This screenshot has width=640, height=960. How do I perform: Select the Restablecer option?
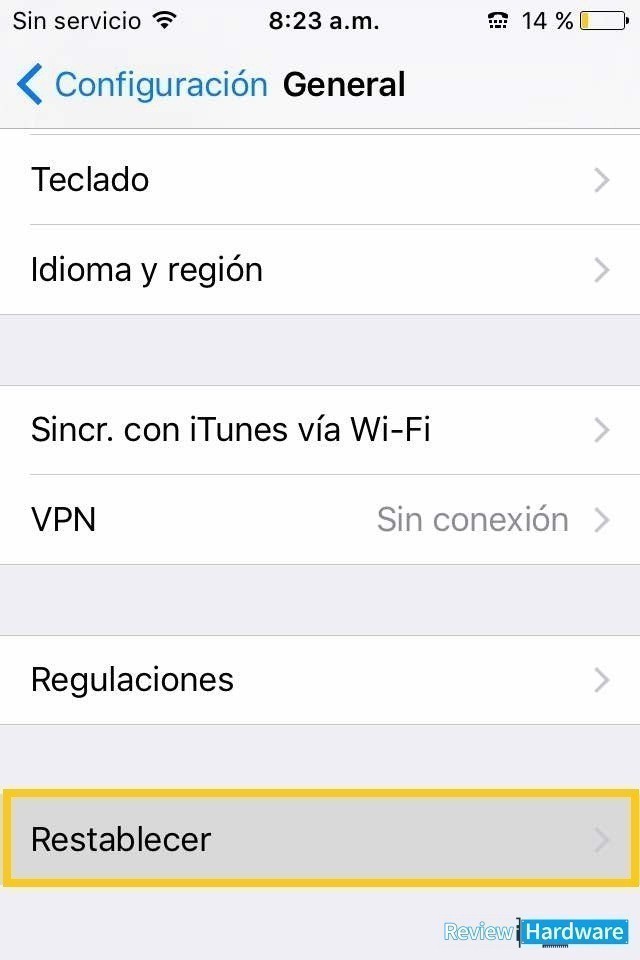click(x=320, y=839)
